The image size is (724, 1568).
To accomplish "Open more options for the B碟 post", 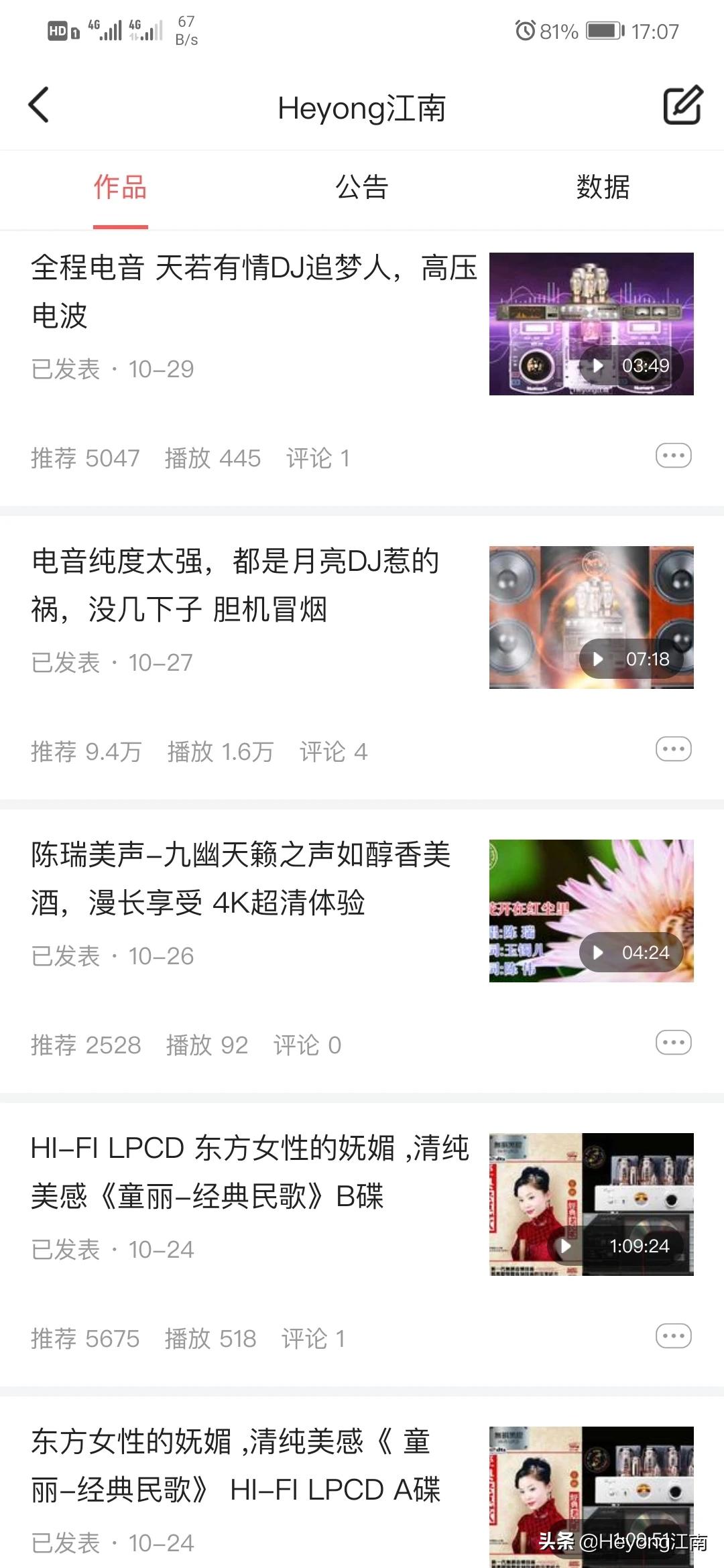I will [673, 1337].
